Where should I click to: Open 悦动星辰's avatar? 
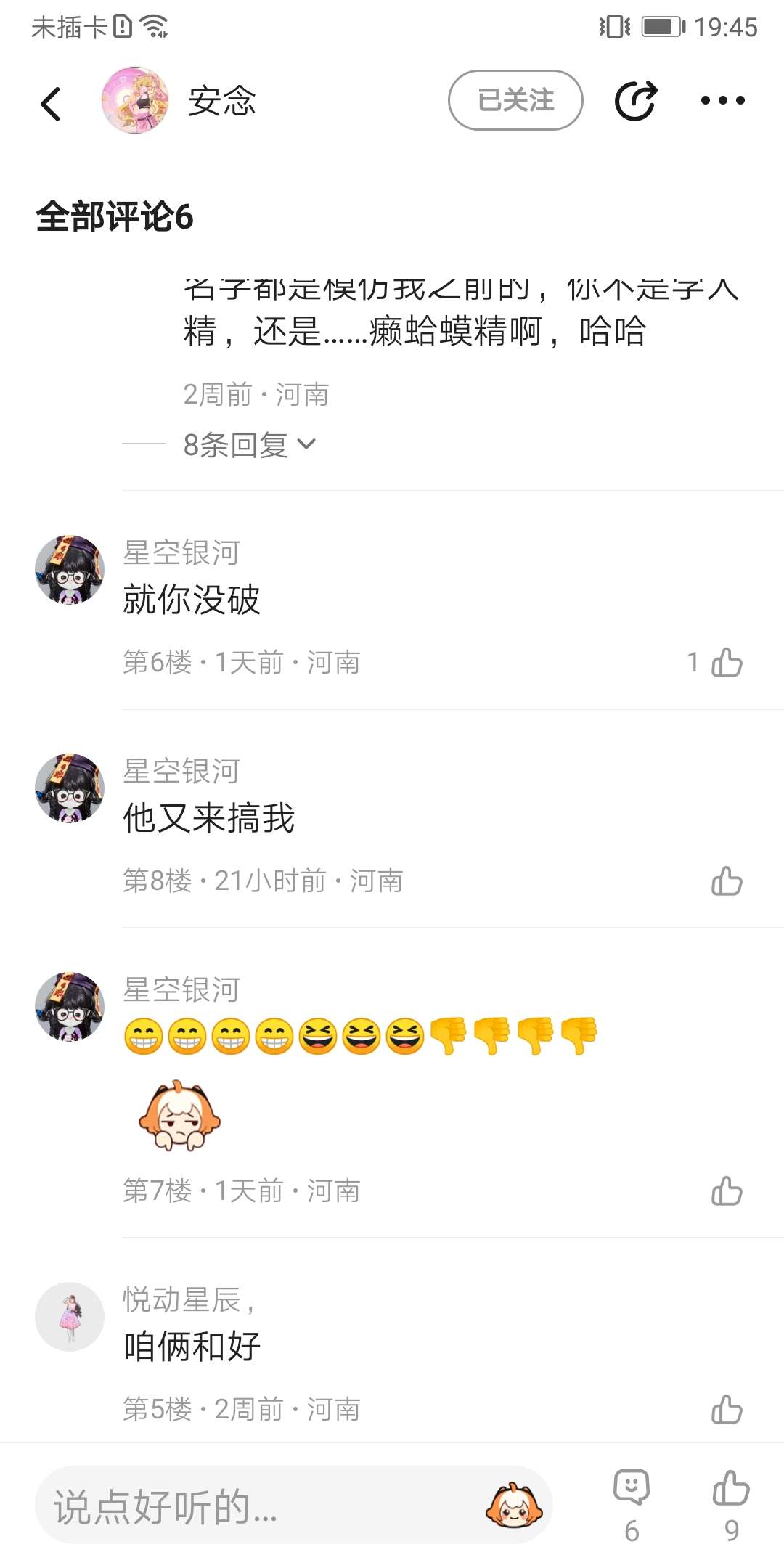click(x=70, y=1317)
